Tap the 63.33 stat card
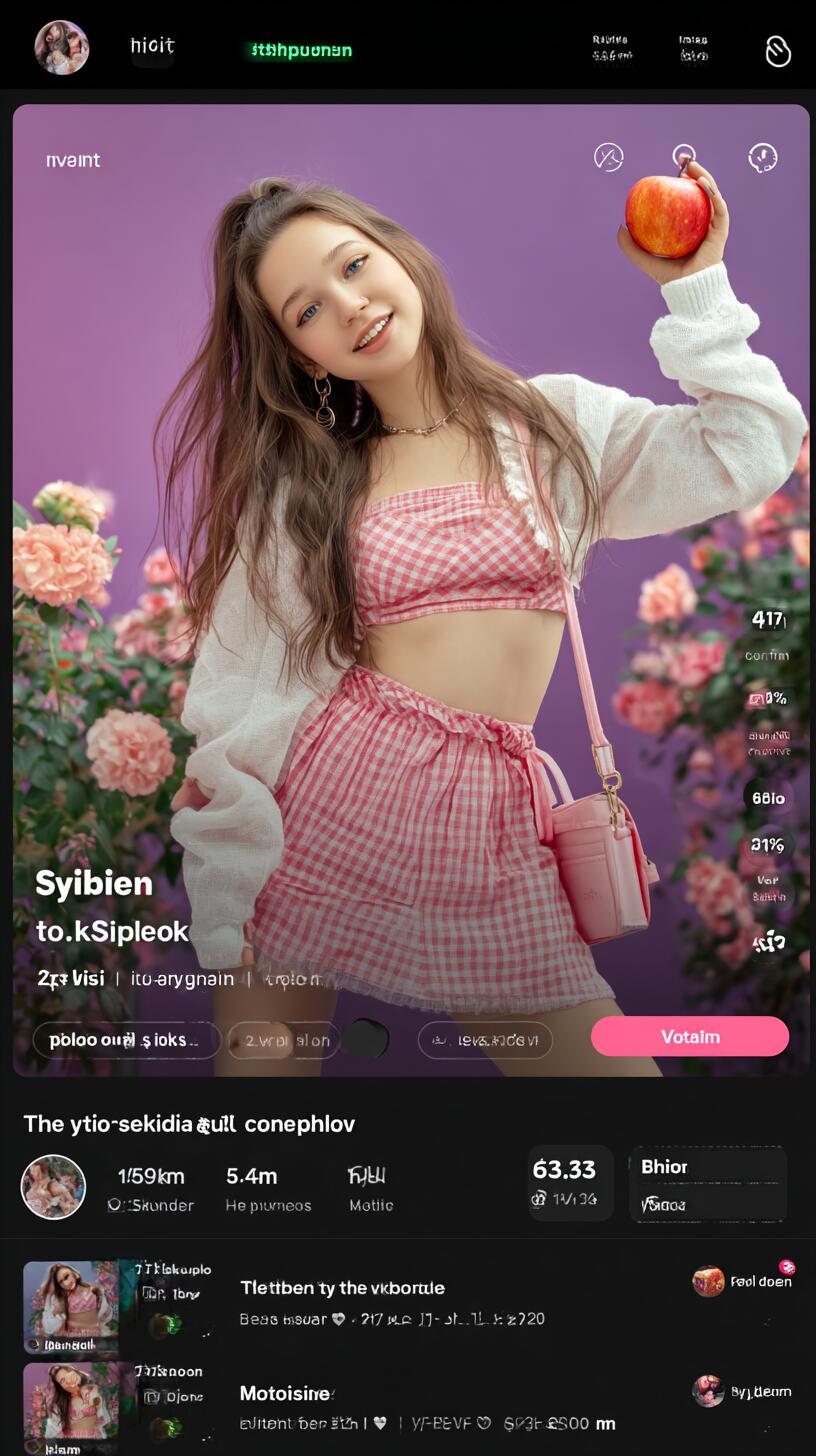This screenshot has width=816, height=1456. point(571,1183)
